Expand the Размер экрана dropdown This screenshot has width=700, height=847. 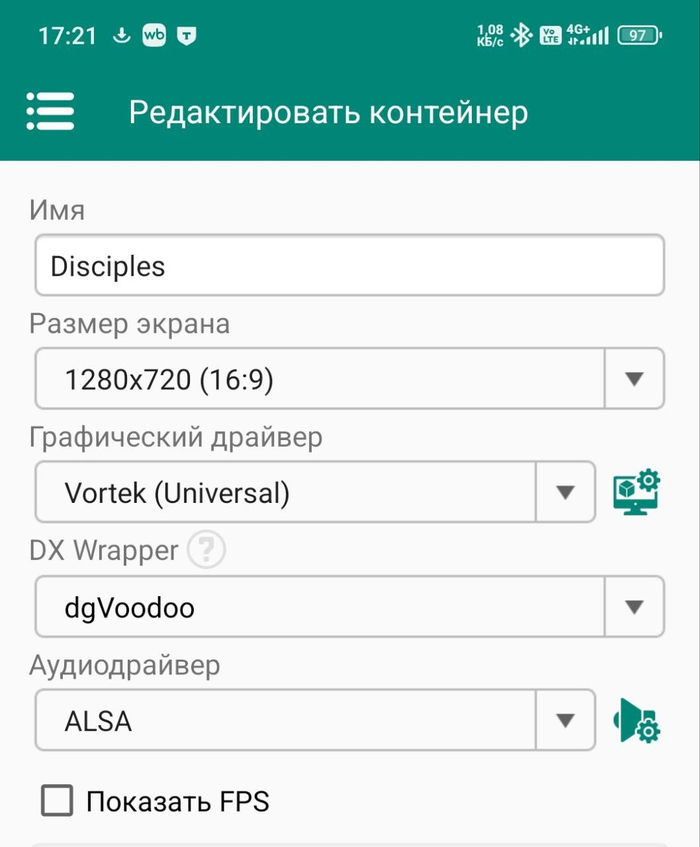[x=634, y=379]
